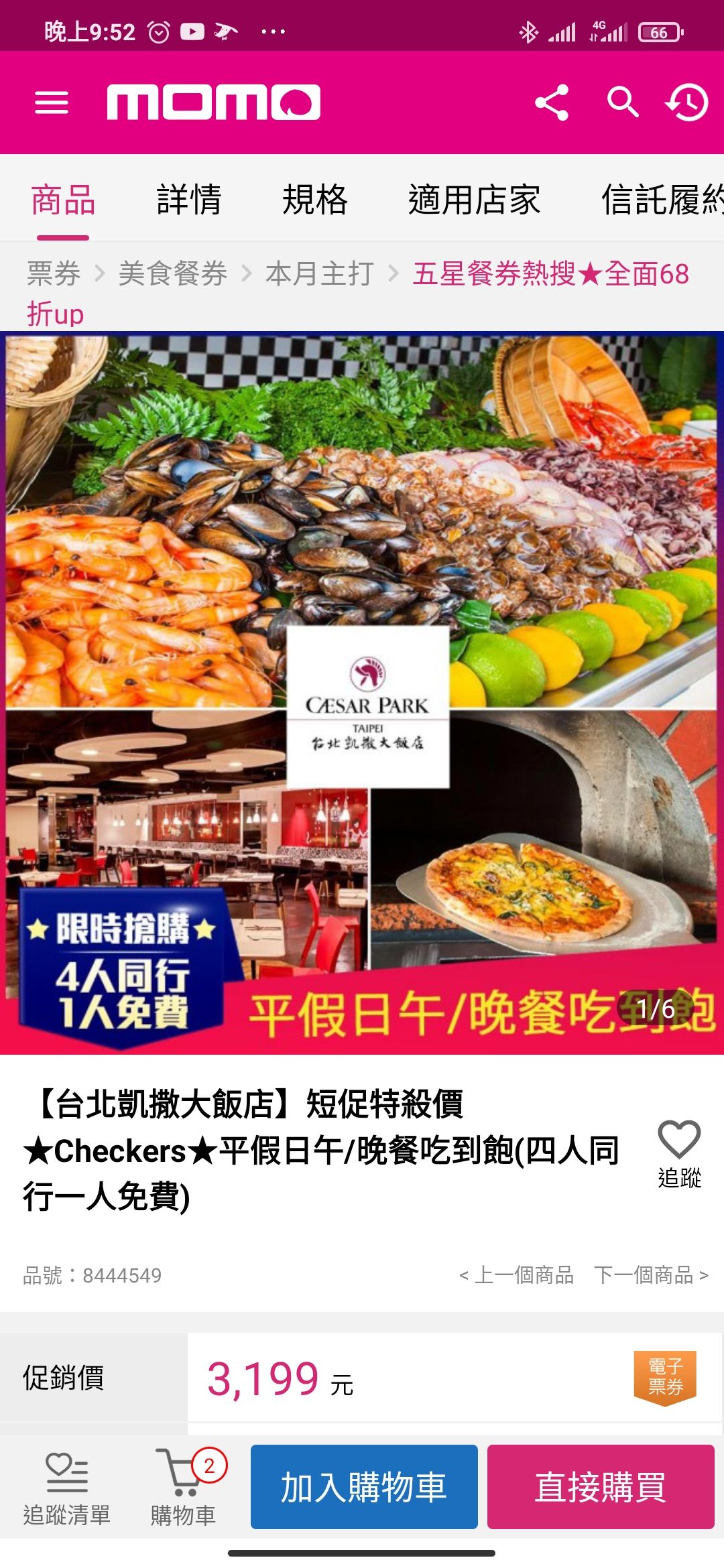Tap 加入購物車 button
This screenshot has width=724, height=1568.
coord(364,1487)
